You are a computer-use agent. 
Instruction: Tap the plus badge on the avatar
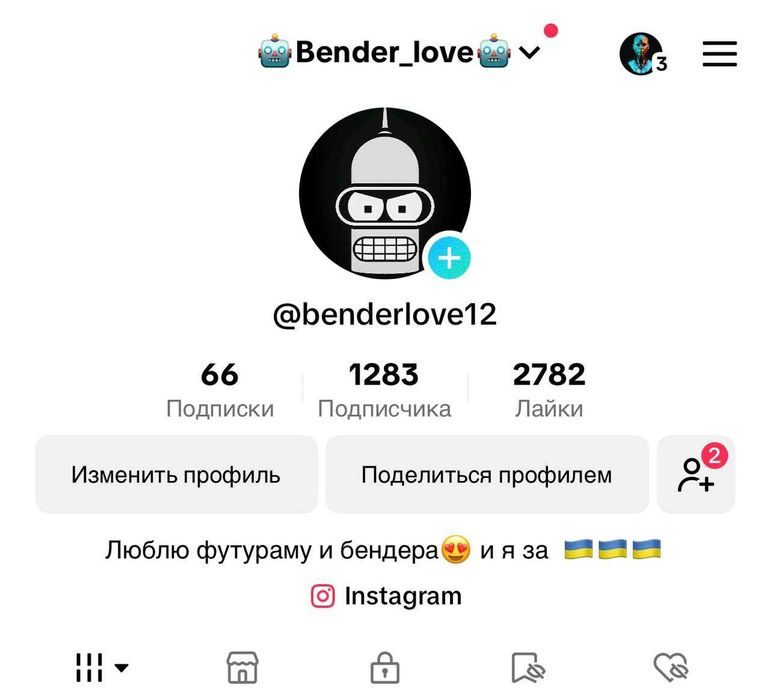[x=449, y=258]
